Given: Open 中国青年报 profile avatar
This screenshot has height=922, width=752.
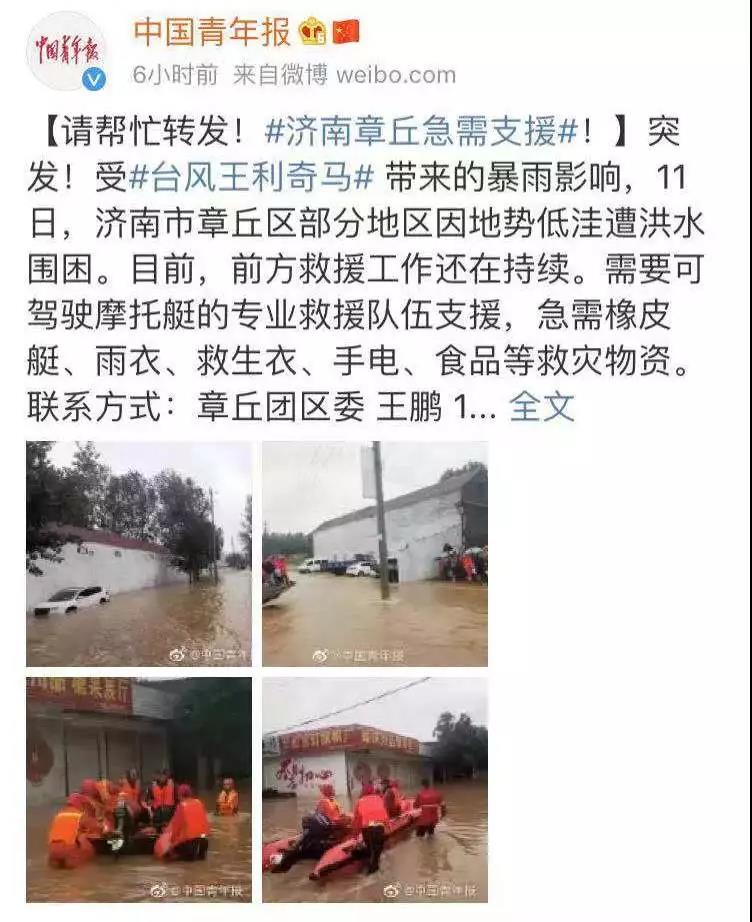Looking at the screenshot, I should tap(66, 50).
